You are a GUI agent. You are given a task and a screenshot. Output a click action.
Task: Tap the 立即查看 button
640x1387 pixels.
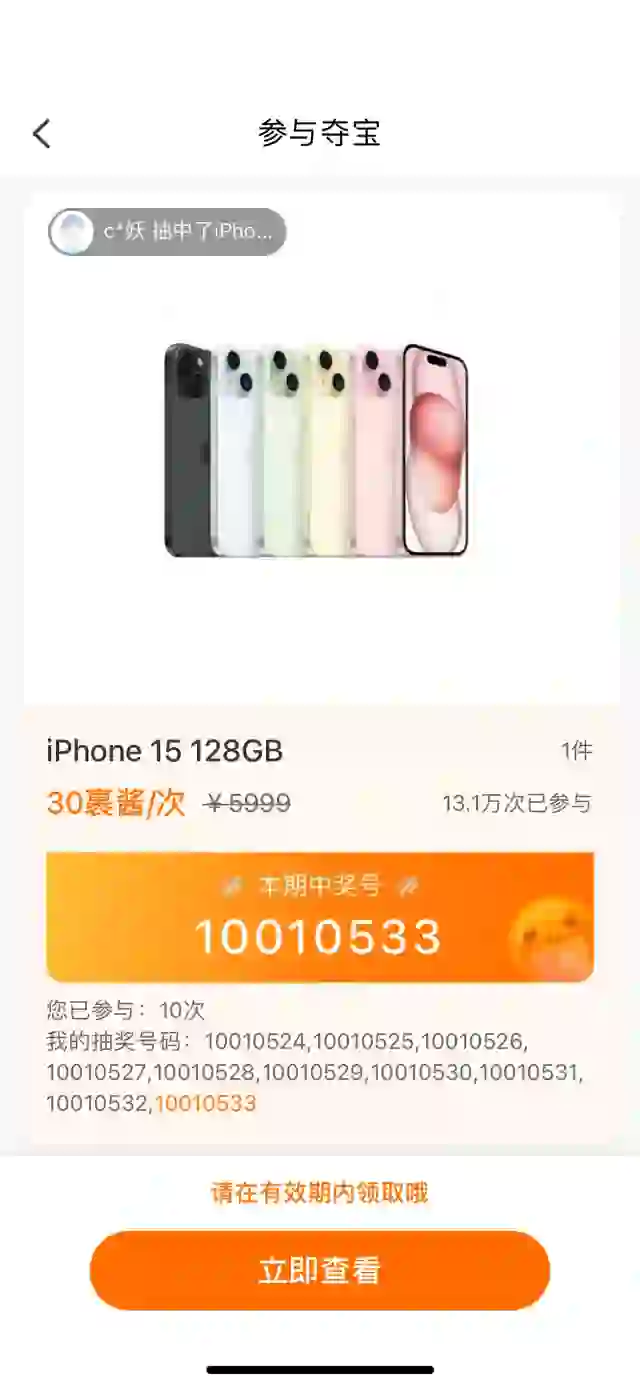point(320,1270)
